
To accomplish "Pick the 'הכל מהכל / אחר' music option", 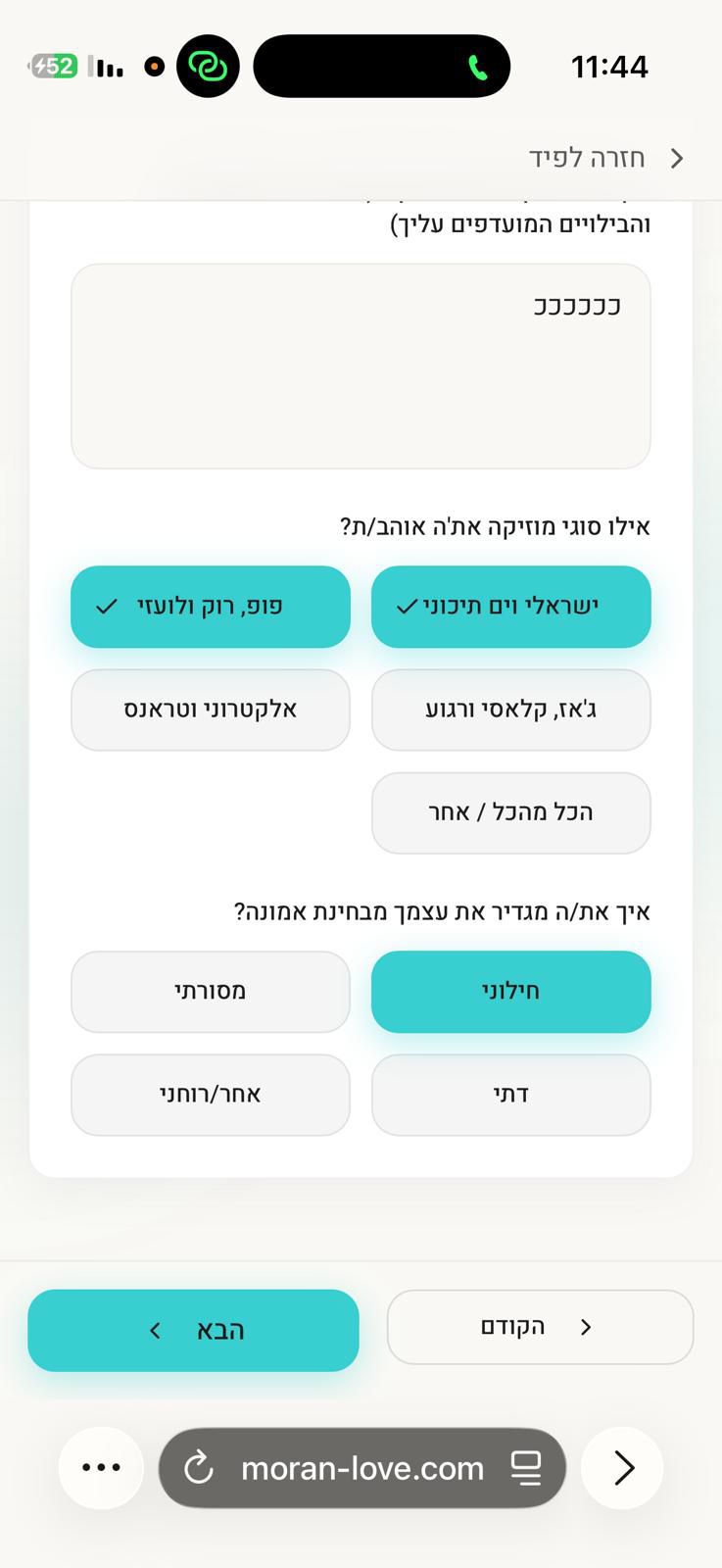I will pos(510,812).
